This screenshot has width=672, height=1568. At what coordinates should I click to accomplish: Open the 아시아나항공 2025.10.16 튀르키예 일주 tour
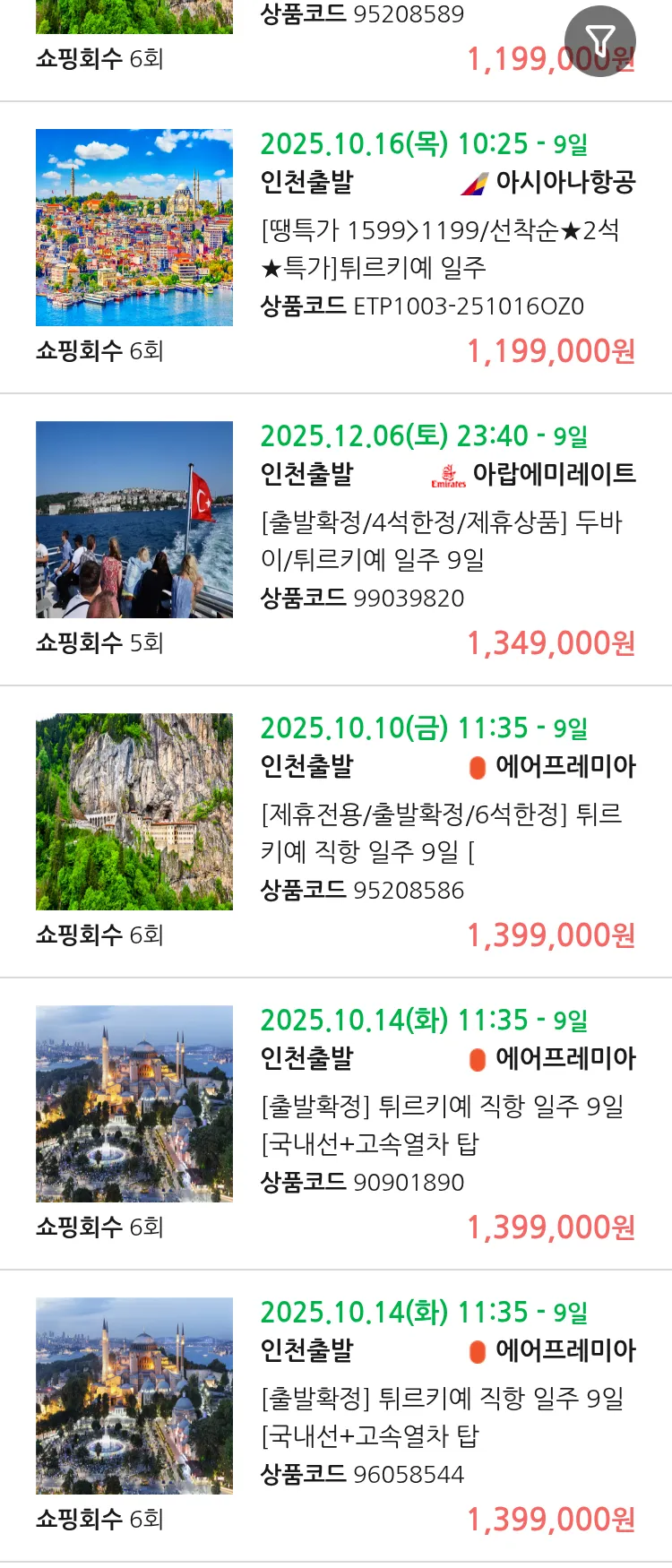[439, 249]
